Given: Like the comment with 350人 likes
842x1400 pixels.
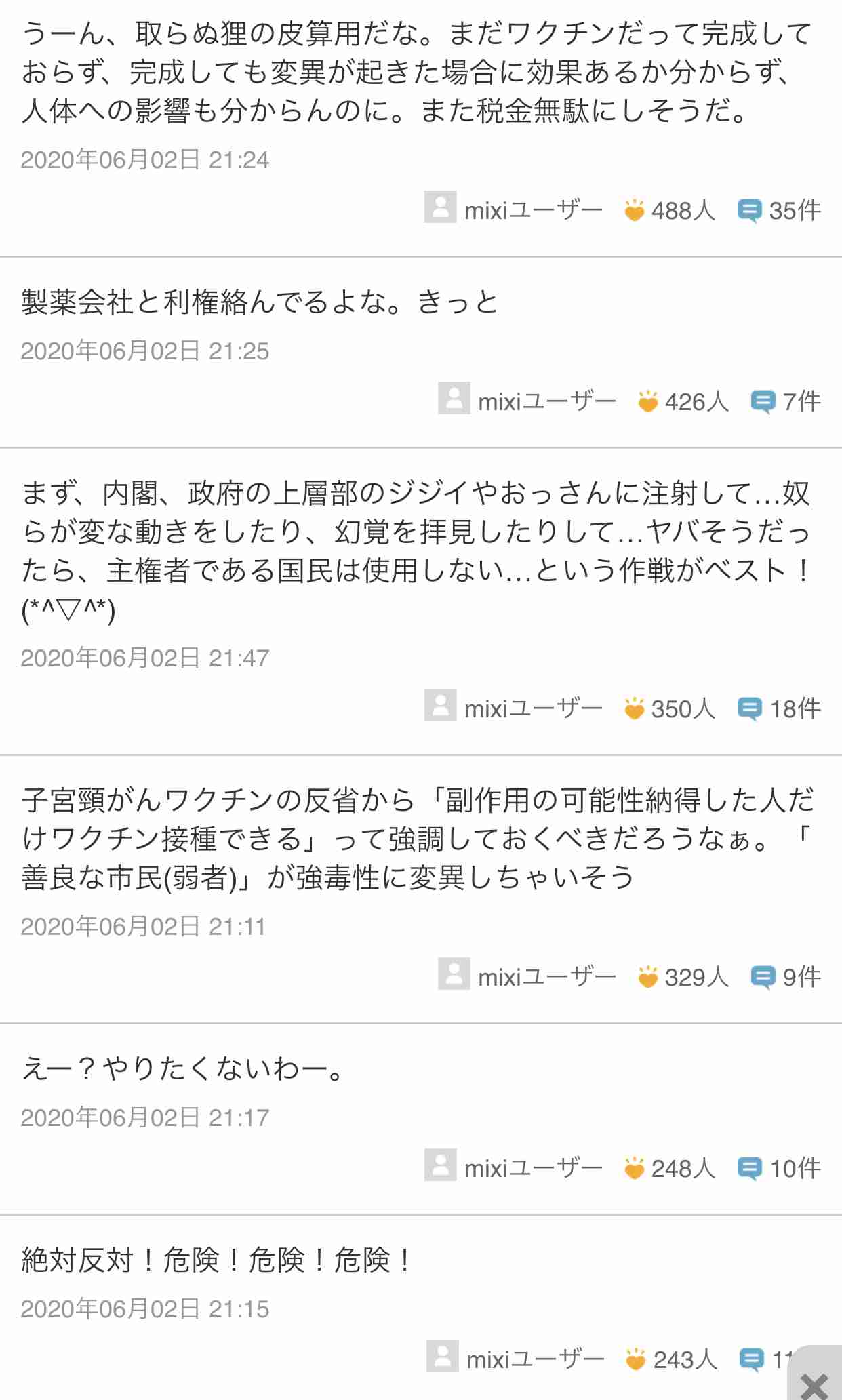Looking at the screenshot, I should 669,709.
